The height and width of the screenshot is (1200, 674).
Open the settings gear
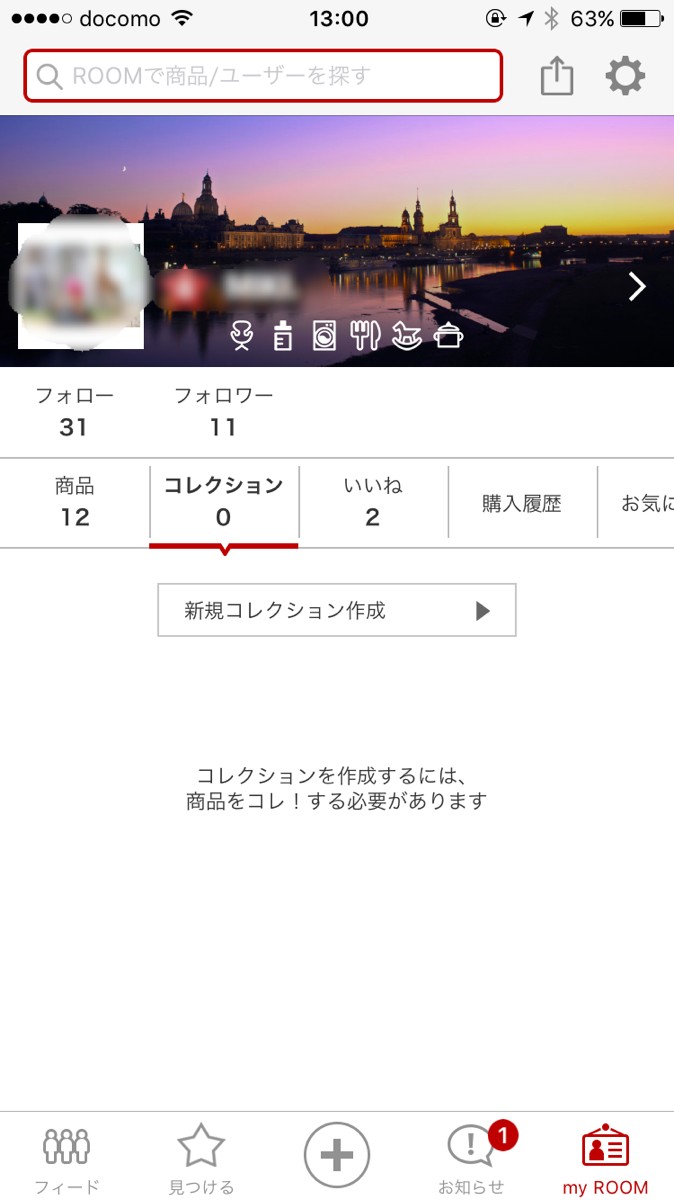click(x=626, y=76)
